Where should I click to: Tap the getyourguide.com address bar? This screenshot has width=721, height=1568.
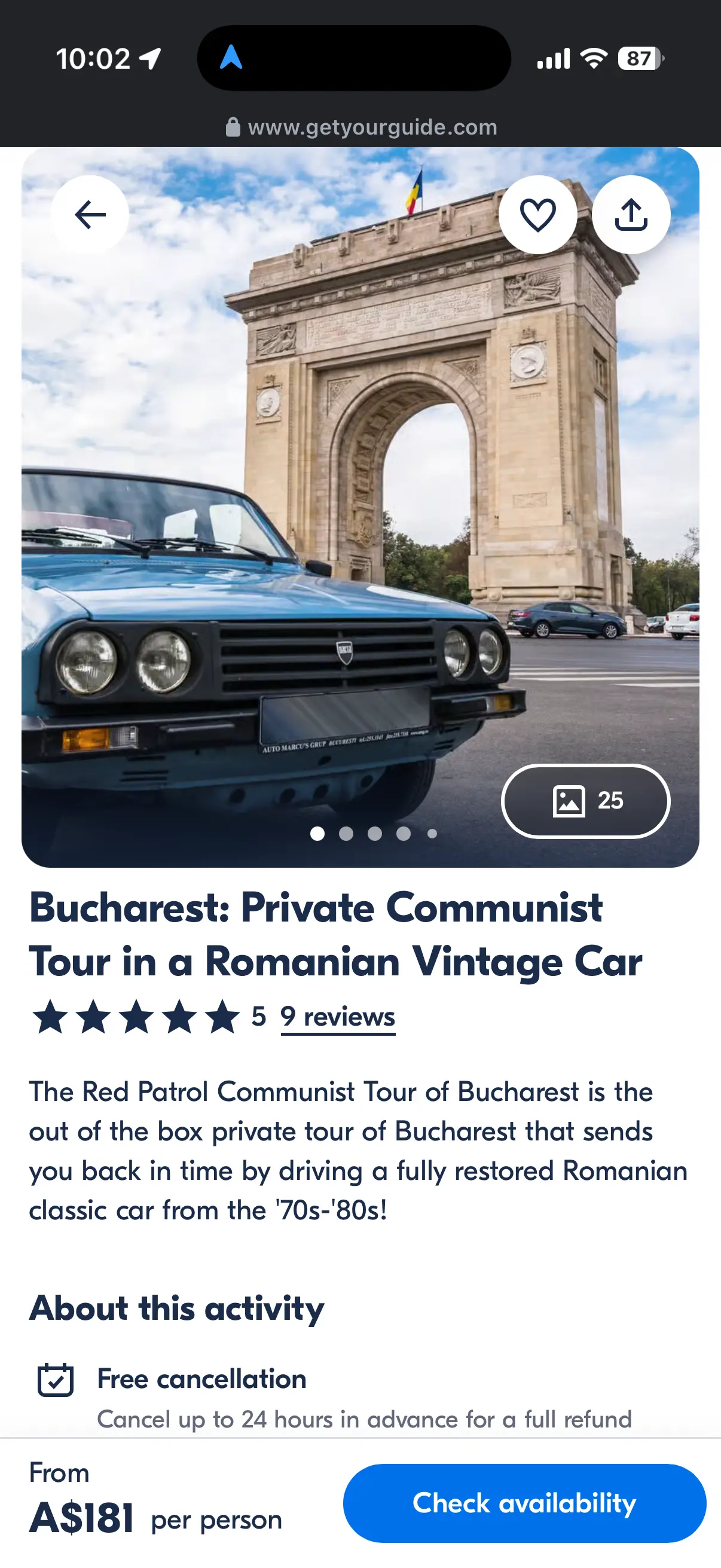[x=362, y=127]
